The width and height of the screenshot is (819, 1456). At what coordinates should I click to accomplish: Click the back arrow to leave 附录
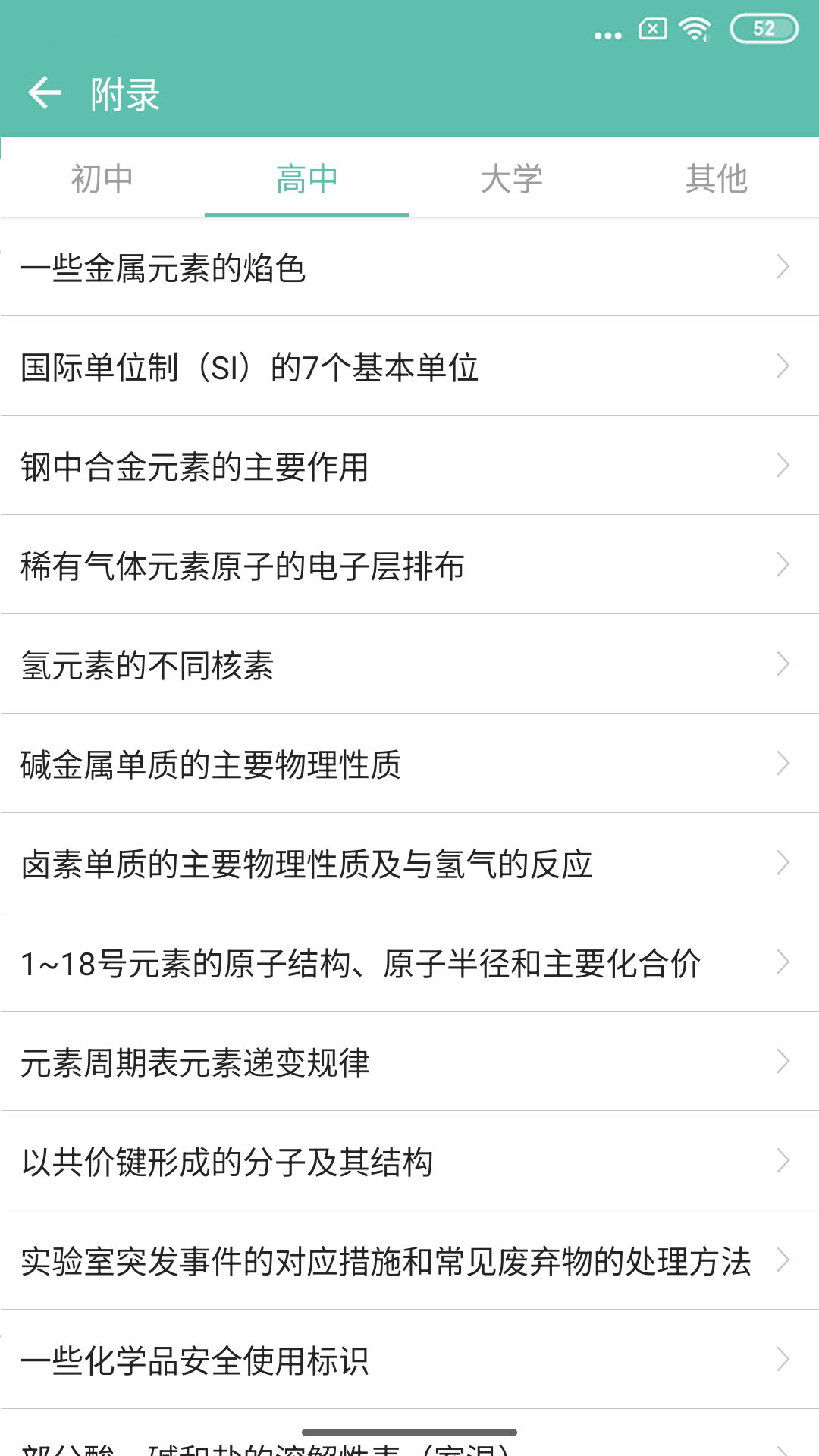click(45, 92)
